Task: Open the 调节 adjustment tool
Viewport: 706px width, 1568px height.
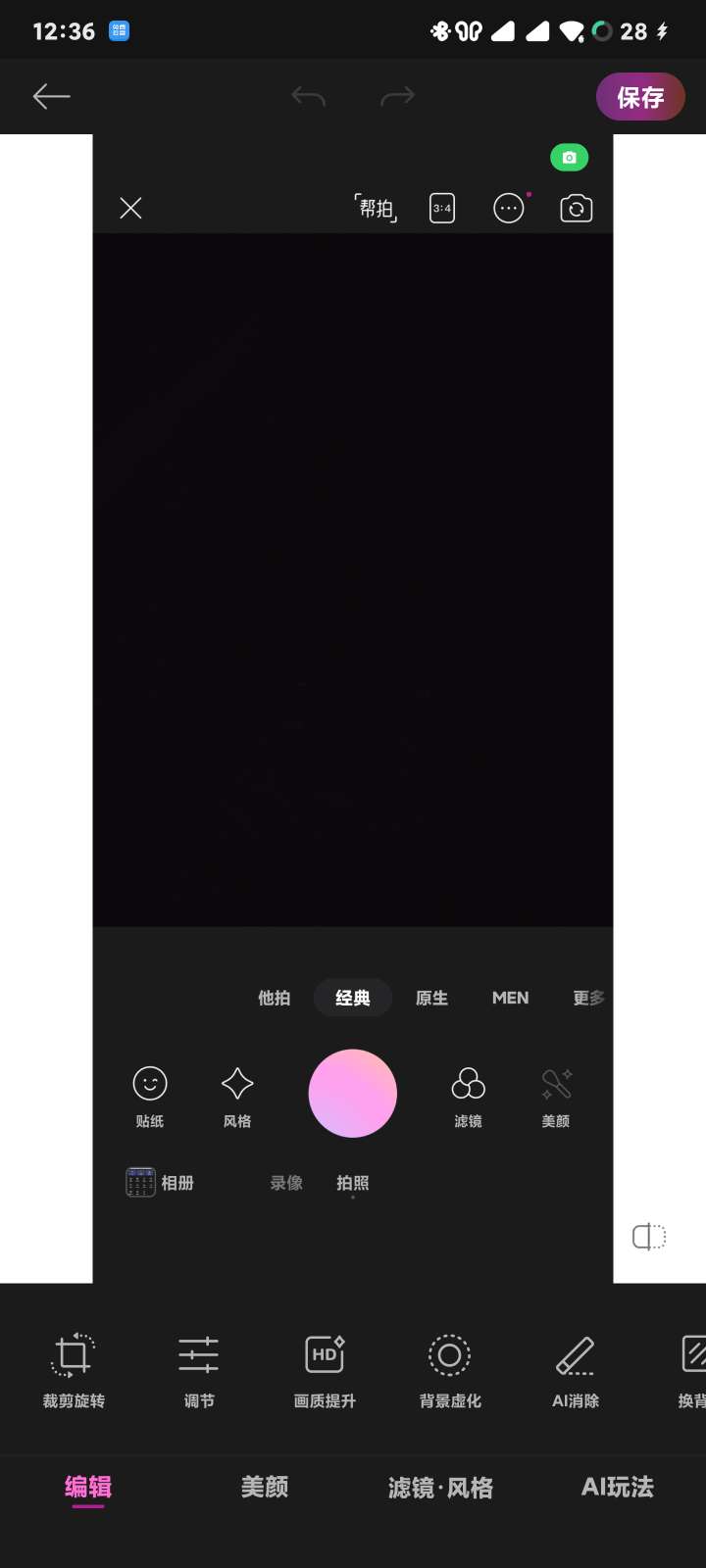Action: 199,1370
